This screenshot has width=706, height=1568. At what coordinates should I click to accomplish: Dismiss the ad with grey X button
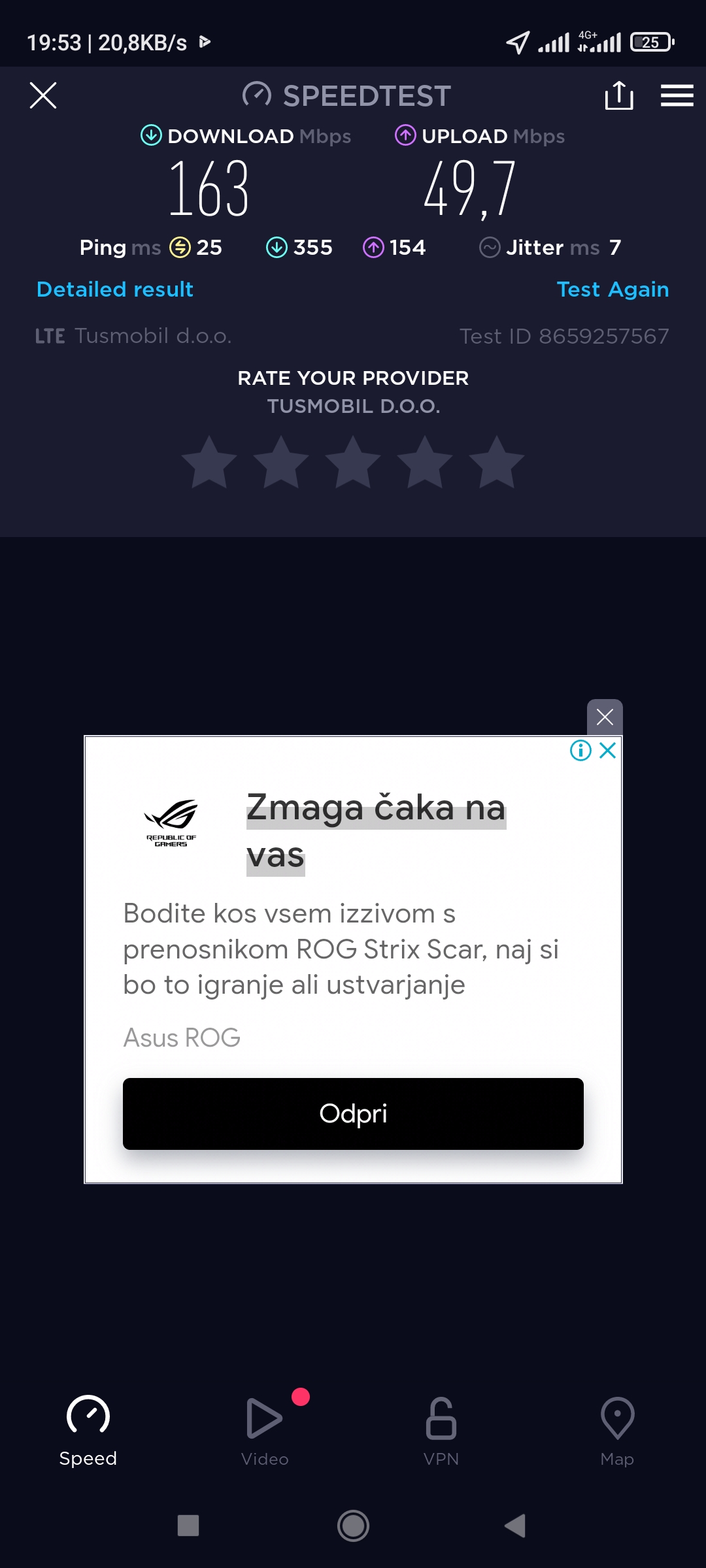click(605, 717)
